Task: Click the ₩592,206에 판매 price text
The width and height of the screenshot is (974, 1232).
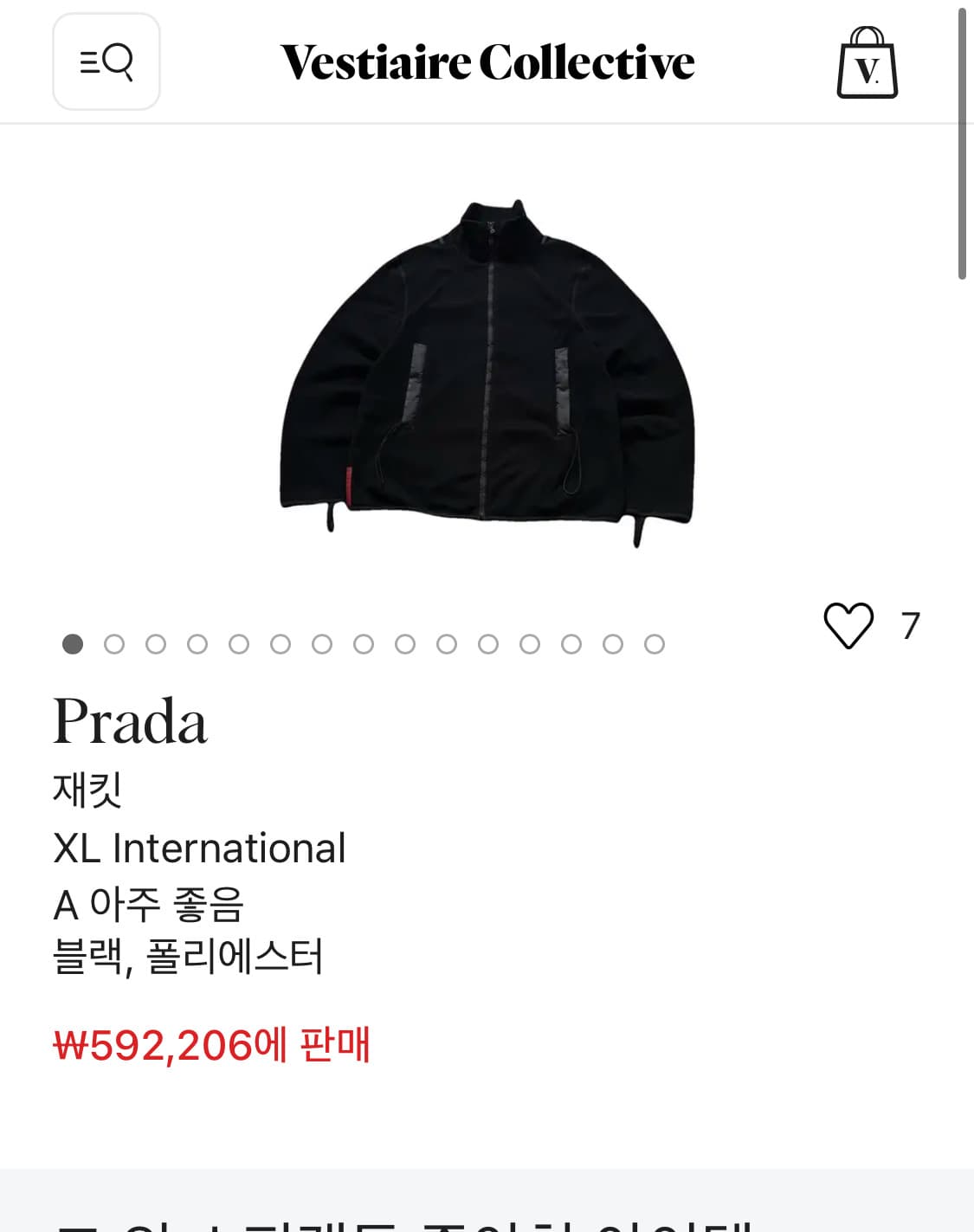Action: click(x=210, y=1046)
